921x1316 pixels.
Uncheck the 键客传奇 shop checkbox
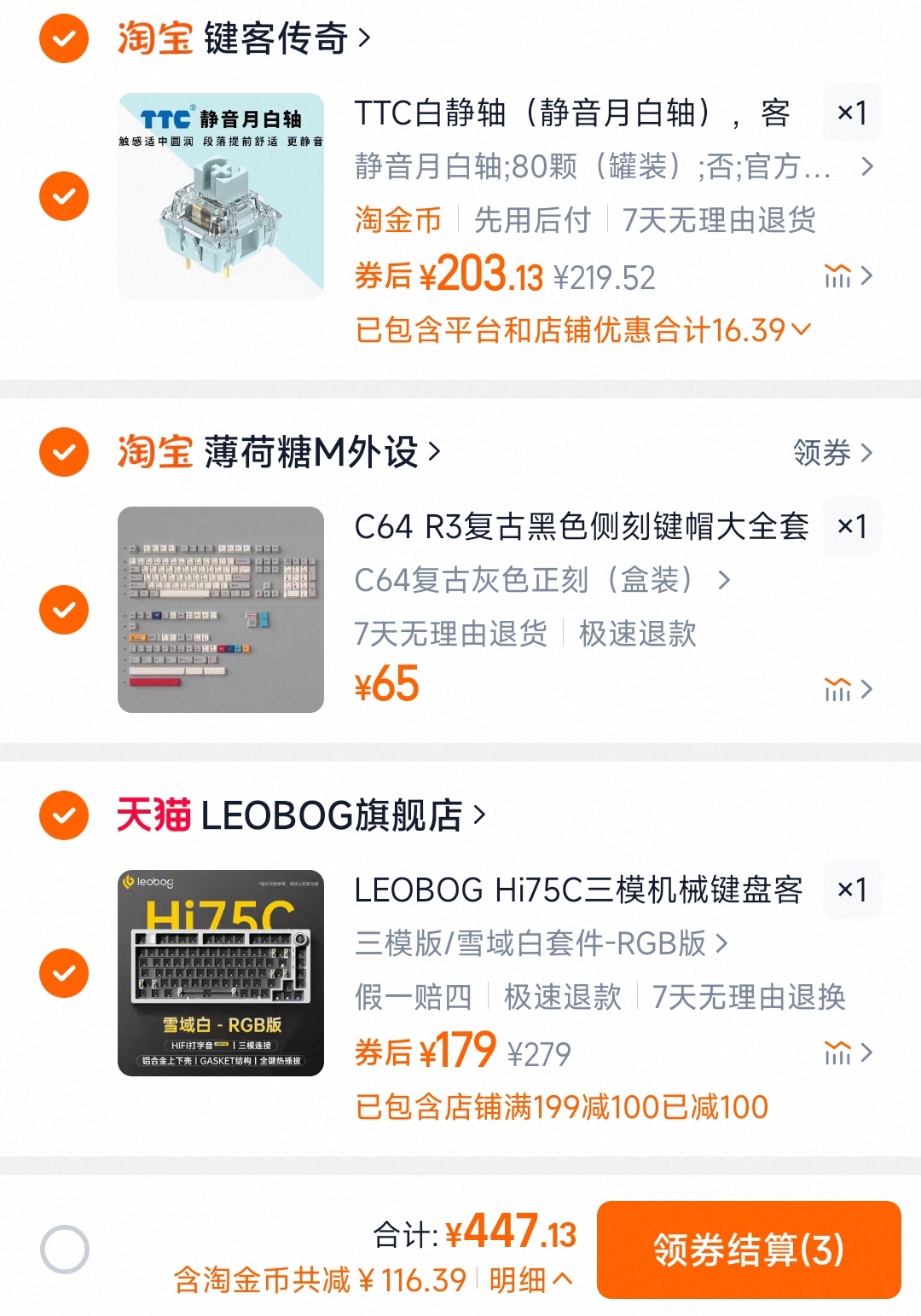(x=64, y=38)
